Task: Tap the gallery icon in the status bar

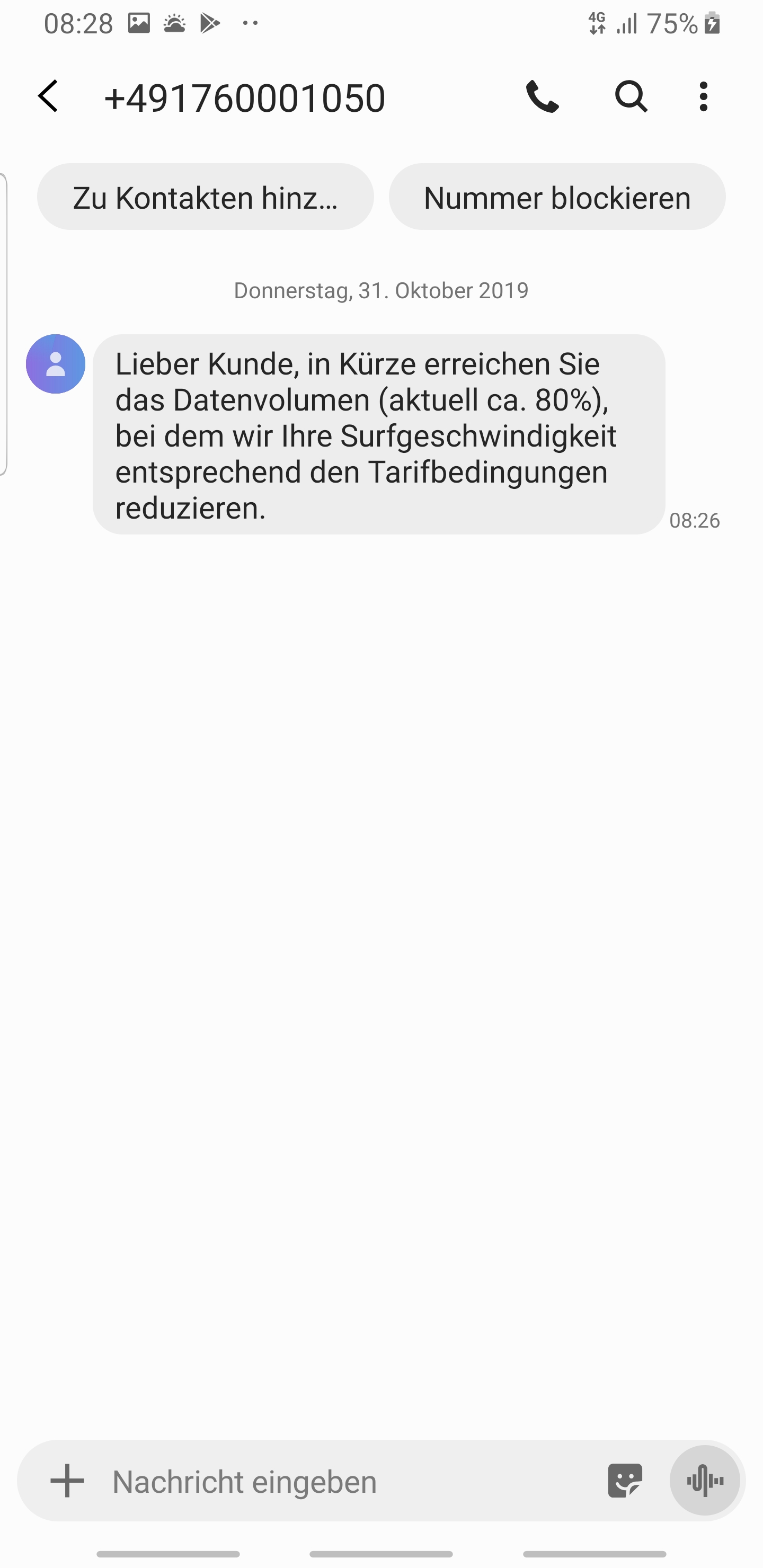Action: pyautogui.click(x=139, y=23)
